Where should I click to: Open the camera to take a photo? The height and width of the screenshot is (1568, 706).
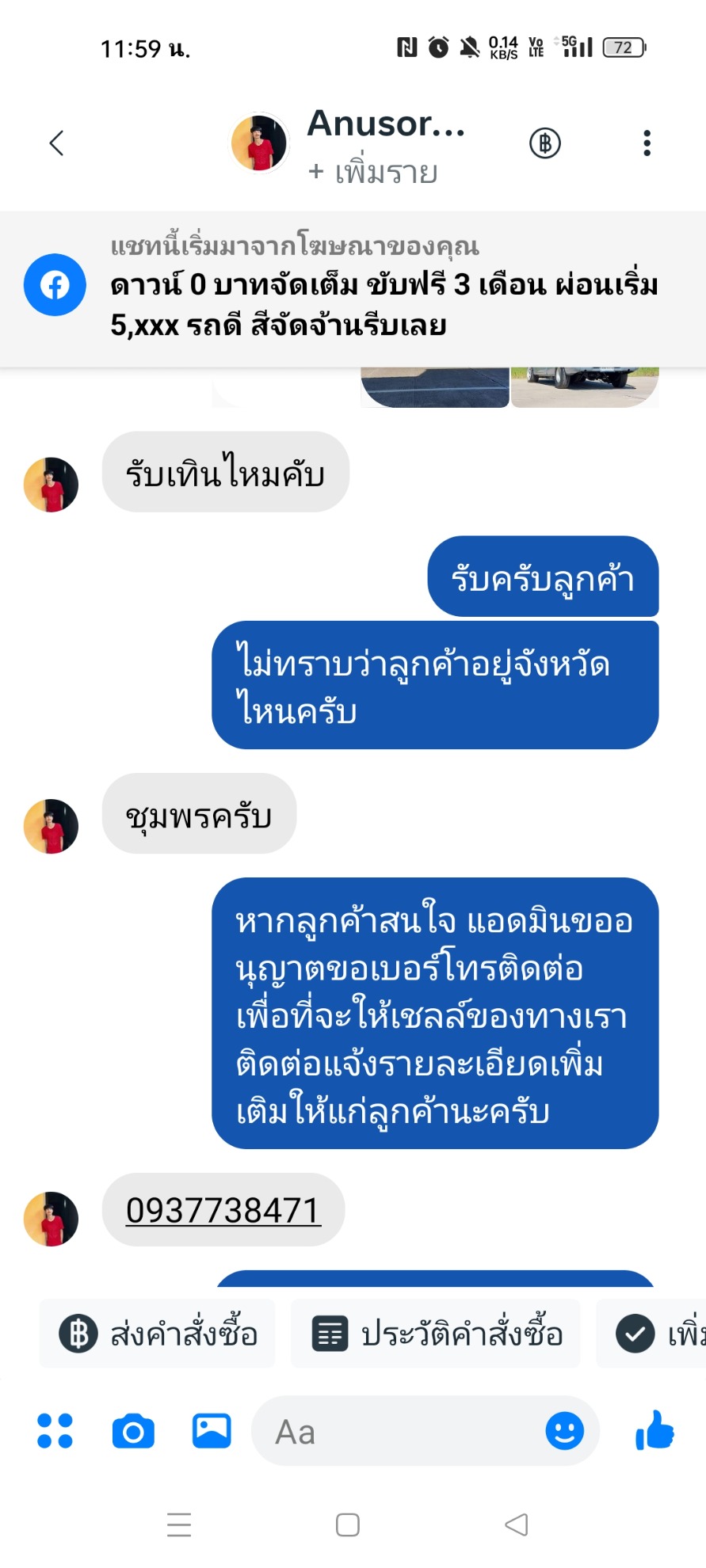[x=133, y=1431]
